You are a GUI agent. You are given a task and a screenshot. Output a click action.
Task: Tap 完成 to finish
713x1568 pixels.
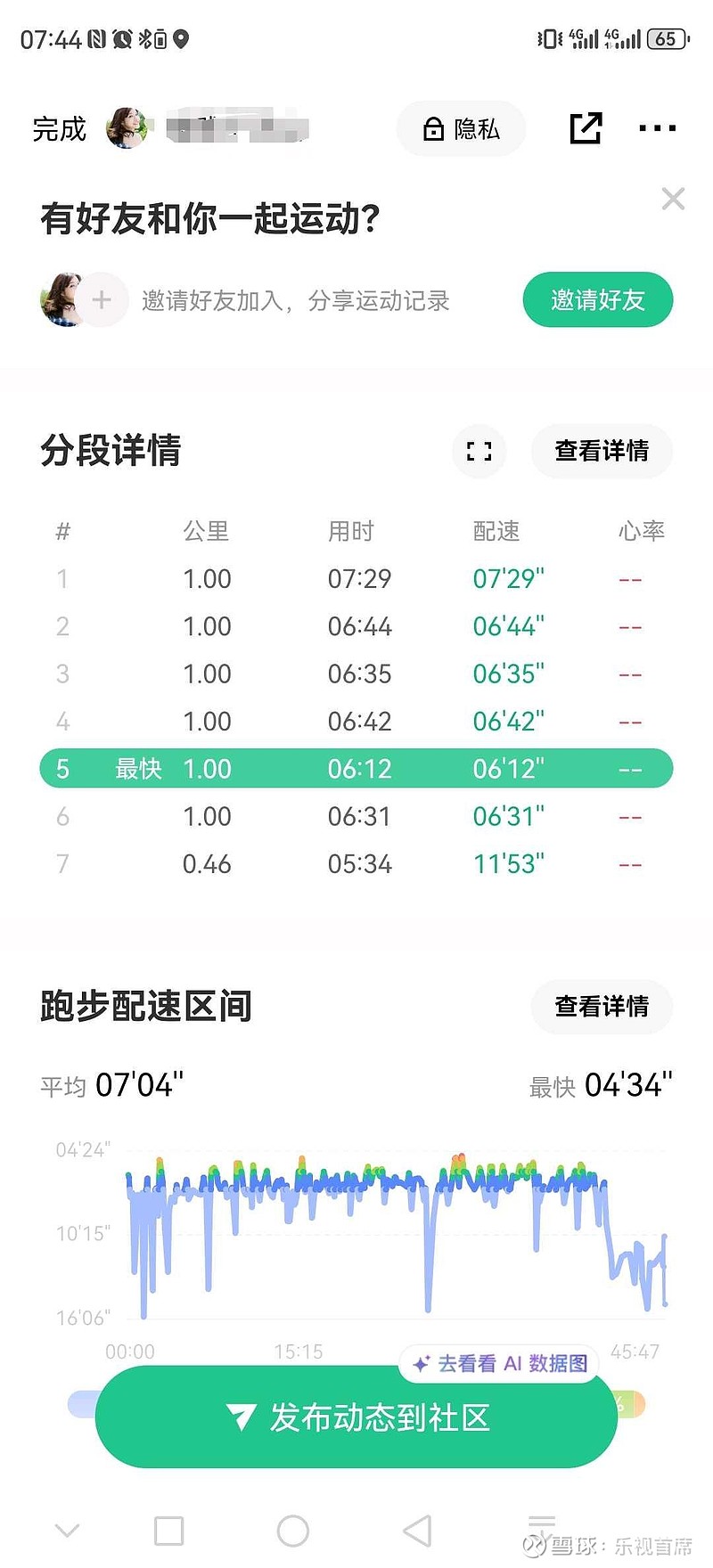coord(60,129)
